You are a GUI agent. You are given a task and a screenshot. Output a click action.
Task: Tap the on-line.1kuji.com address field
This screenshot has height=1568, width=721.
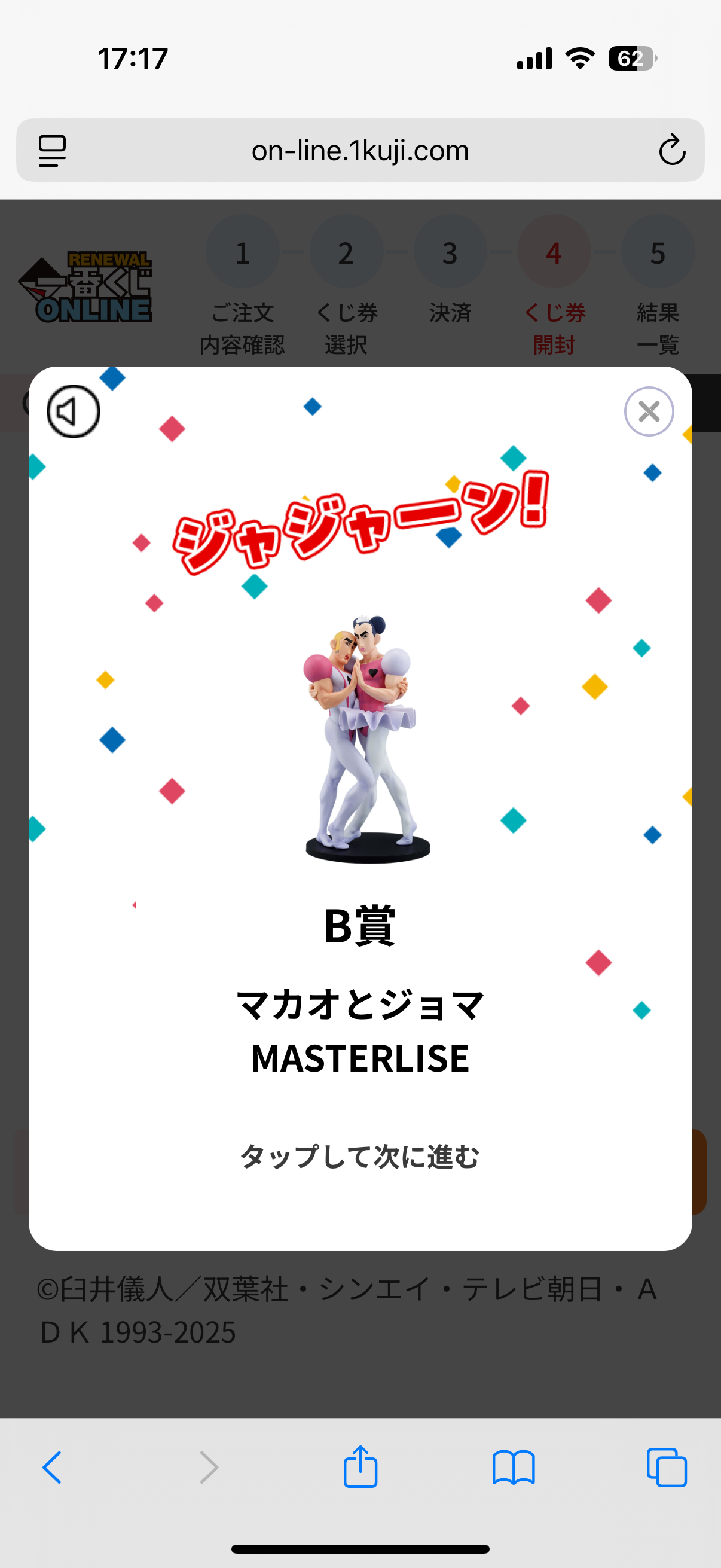point(360,150)
